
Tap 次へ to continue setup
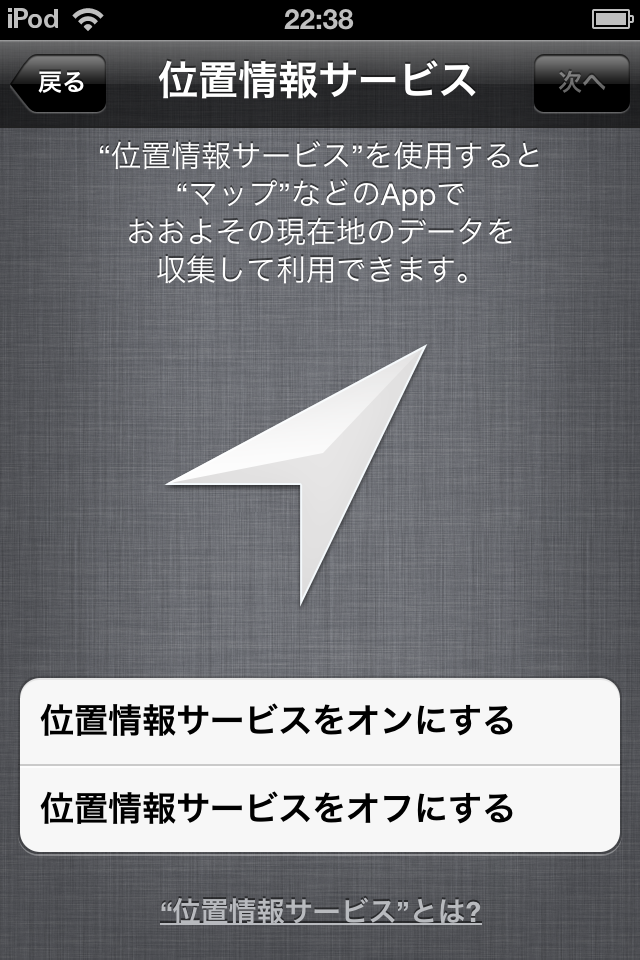coord(581,83)
